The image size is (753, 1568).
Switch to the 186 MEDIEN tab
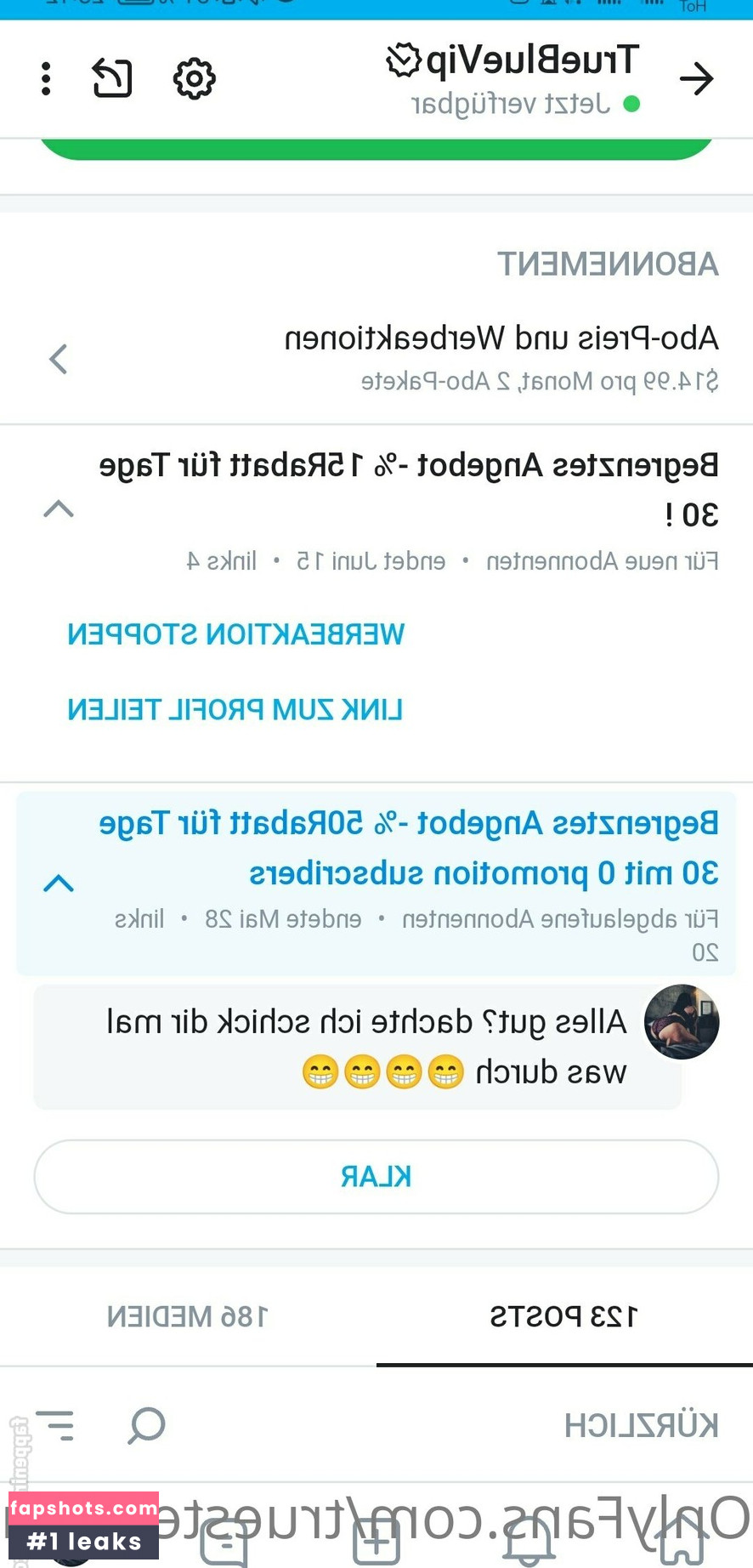[187, 1316]
